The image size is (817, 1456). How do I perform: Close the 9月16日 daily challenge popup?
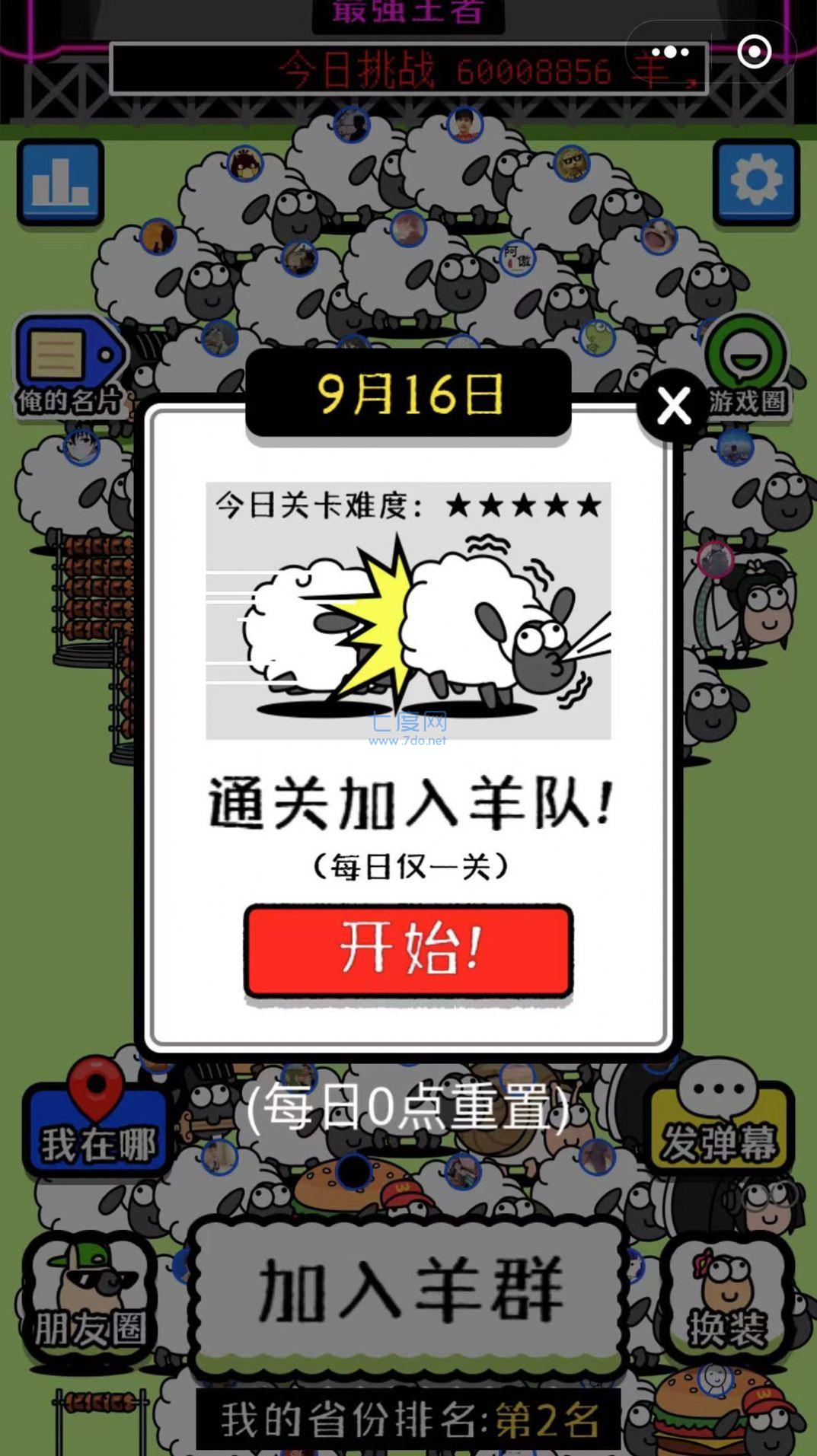click(x=674, y=406)
